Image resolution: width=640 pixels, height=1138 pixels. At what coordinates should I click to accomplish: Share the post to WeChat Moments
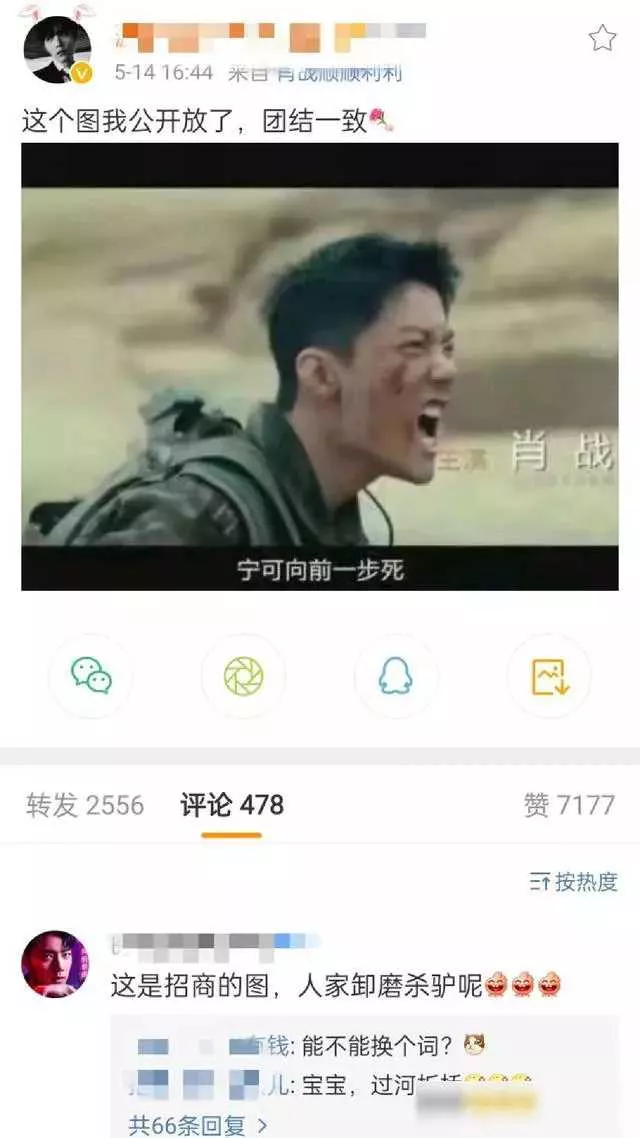tap(243, 676)
